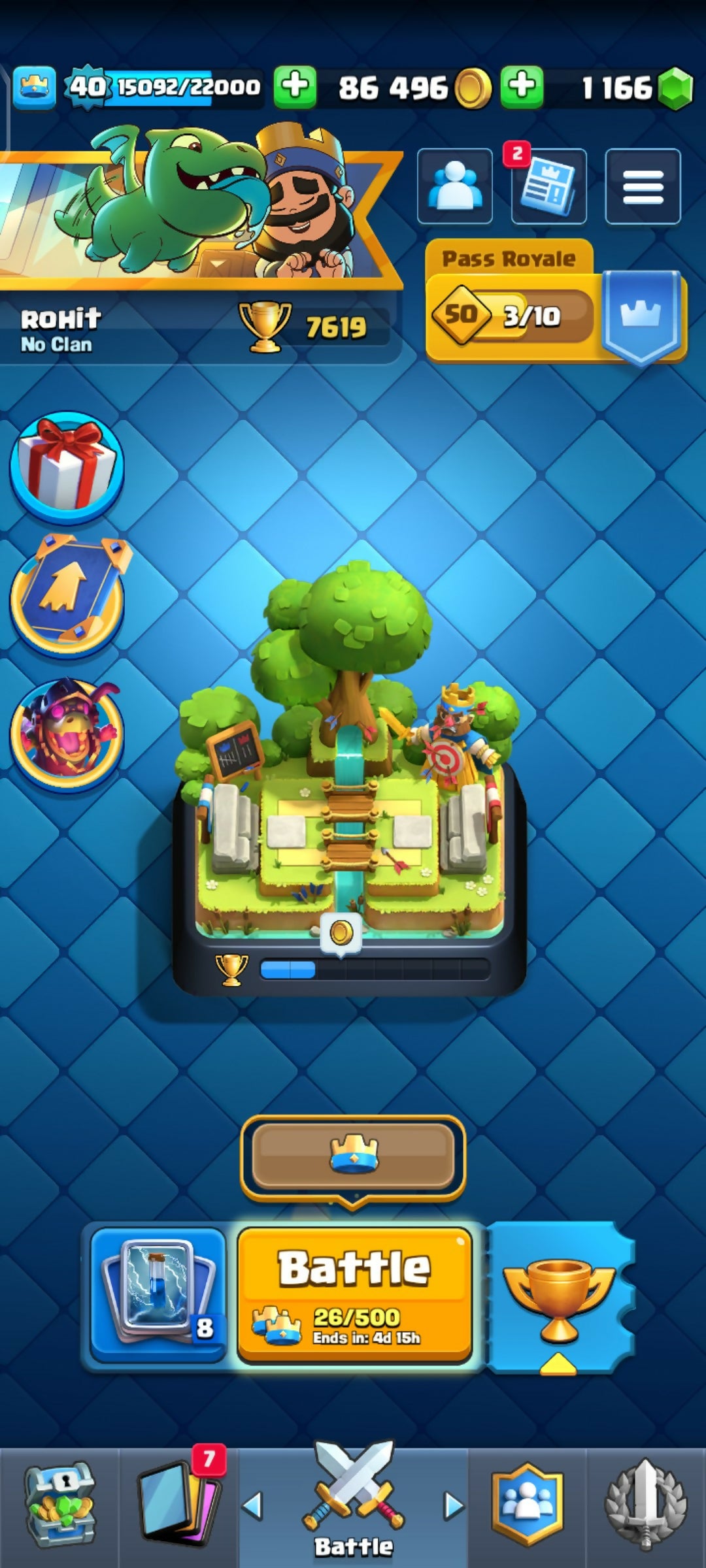The width and height of the screenshot is (706, 1568).
Task: Switch to the Shop chest tab
Action: coord(59,1506)
